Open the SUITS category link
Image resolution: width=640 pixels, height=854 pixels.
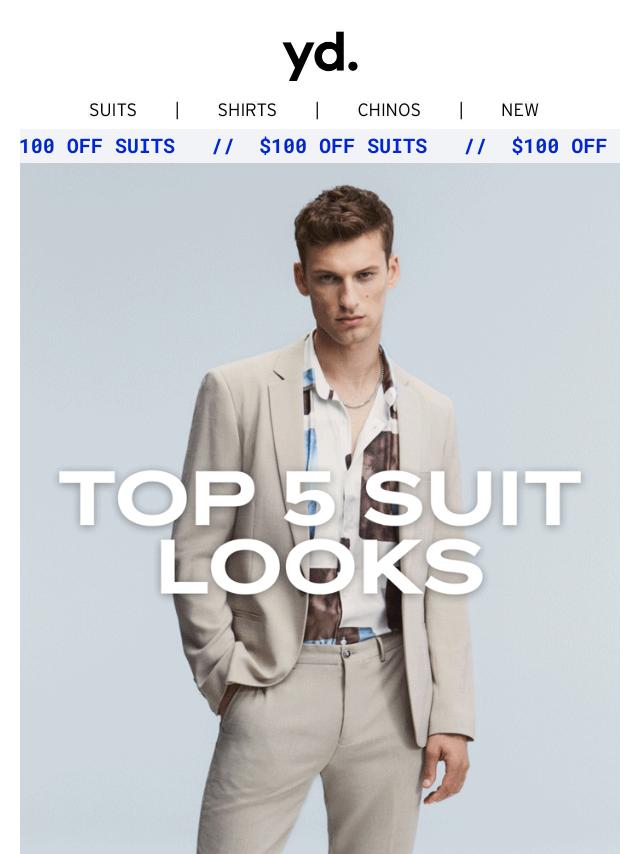click(x=113, y=110)
